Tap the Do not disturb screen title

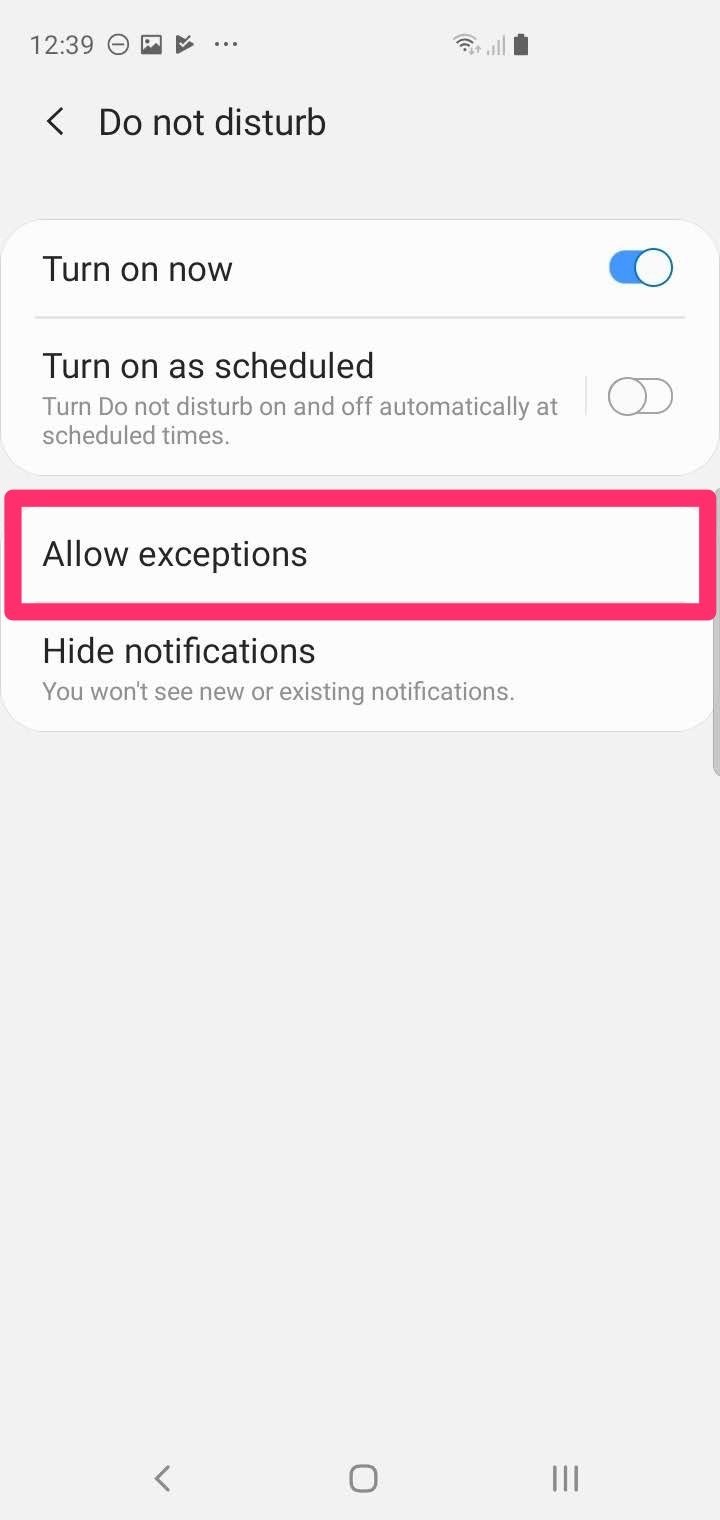(x=211, y=121)
